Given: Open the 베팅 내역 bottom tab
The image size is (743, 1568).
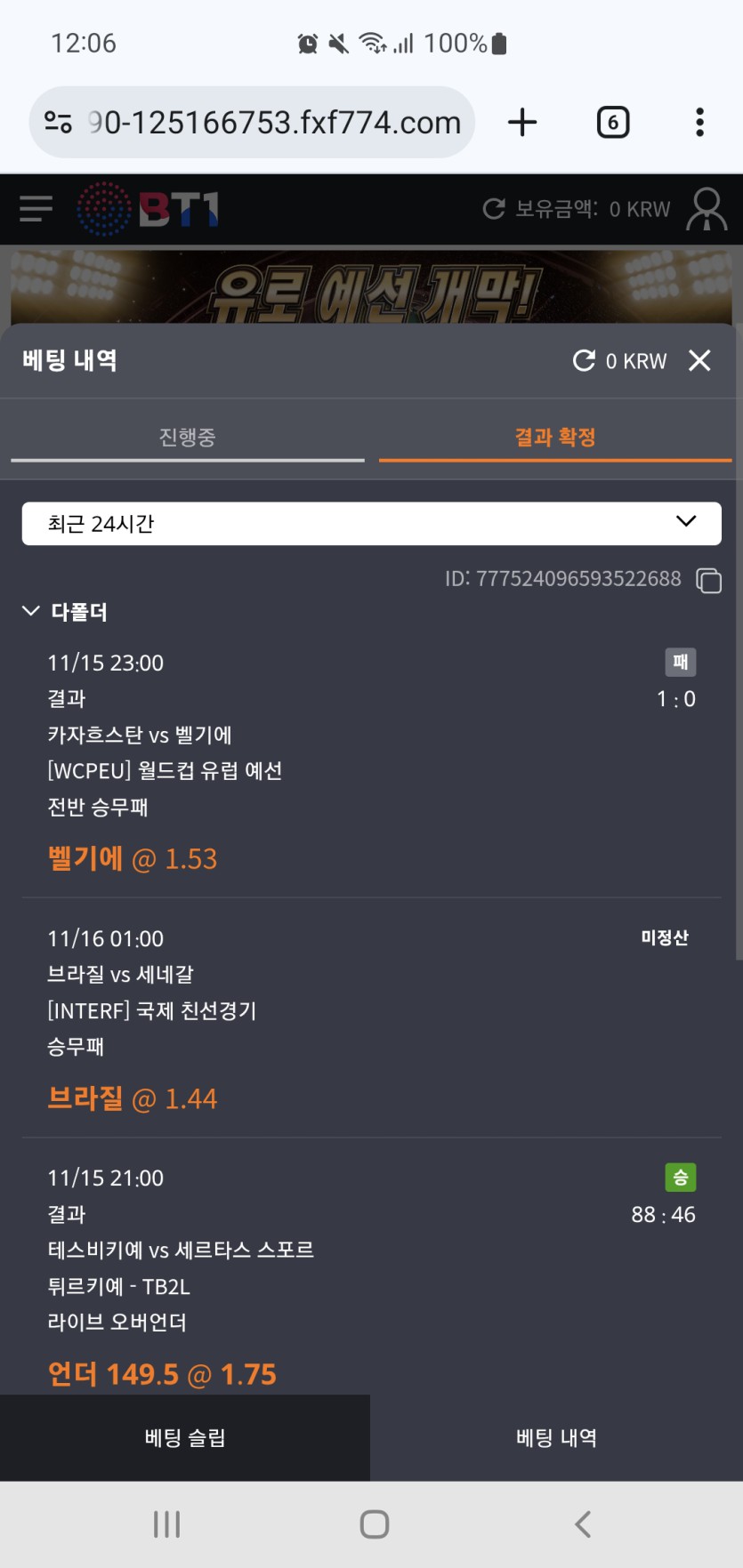Looking at the screenshot, I should click(x=556, y=1438).
